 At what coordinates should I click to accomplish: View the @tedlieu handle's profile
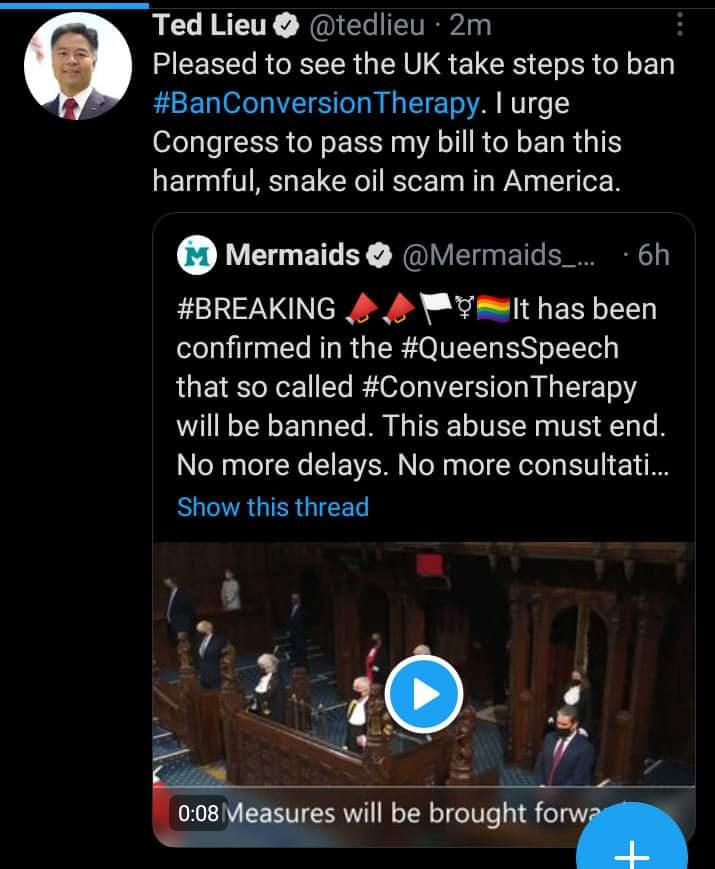click(370, 25)
